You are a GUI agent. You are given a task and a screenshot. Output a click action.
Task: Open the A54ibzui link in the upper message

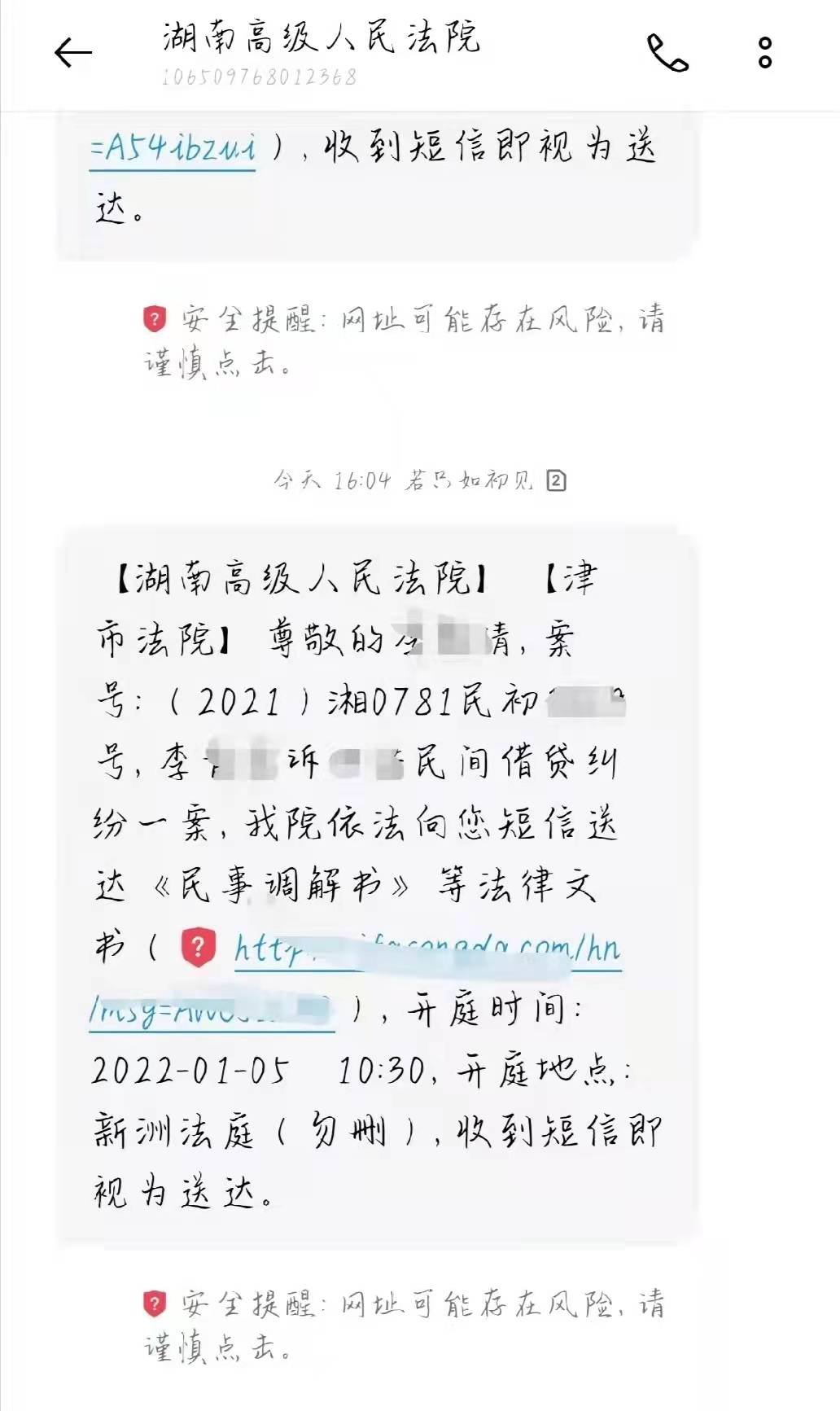(173, 149)
